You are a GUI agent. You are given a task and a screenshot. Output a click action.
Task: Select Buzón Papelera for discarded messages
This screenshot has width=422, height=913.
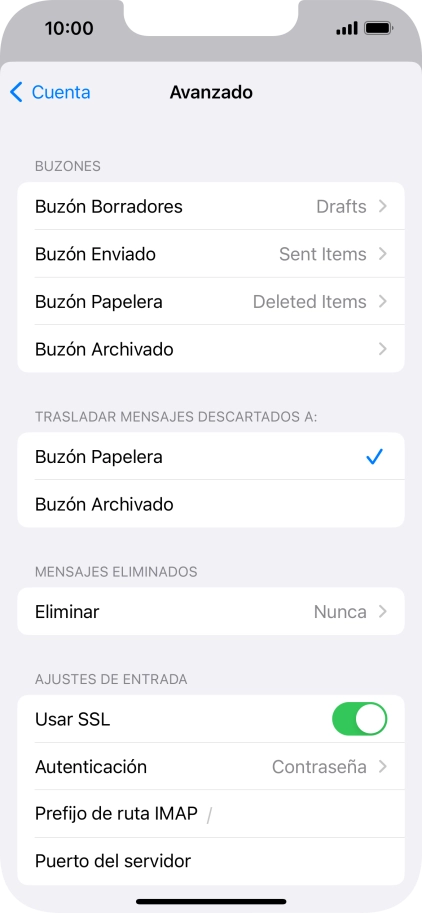(x=211, y=456)
